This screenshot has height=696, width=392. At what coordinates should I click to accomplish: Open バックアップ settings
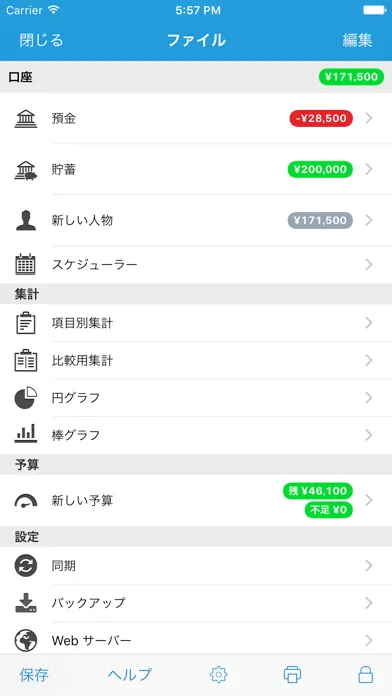(x=196, y=603)
